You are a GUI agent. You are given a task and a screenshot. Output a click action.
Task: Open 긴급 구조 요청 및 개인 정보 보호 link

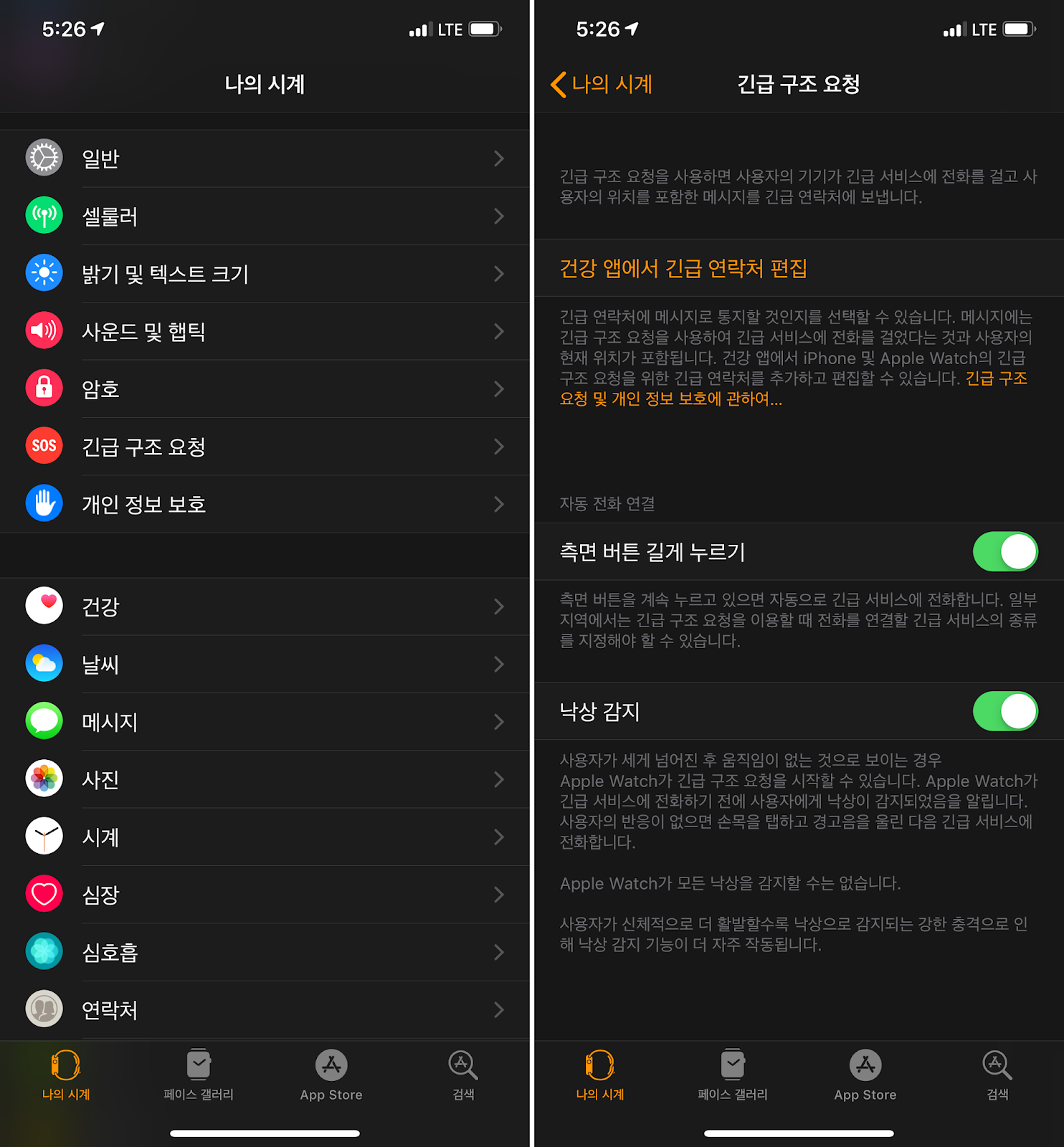click(670, 399)
